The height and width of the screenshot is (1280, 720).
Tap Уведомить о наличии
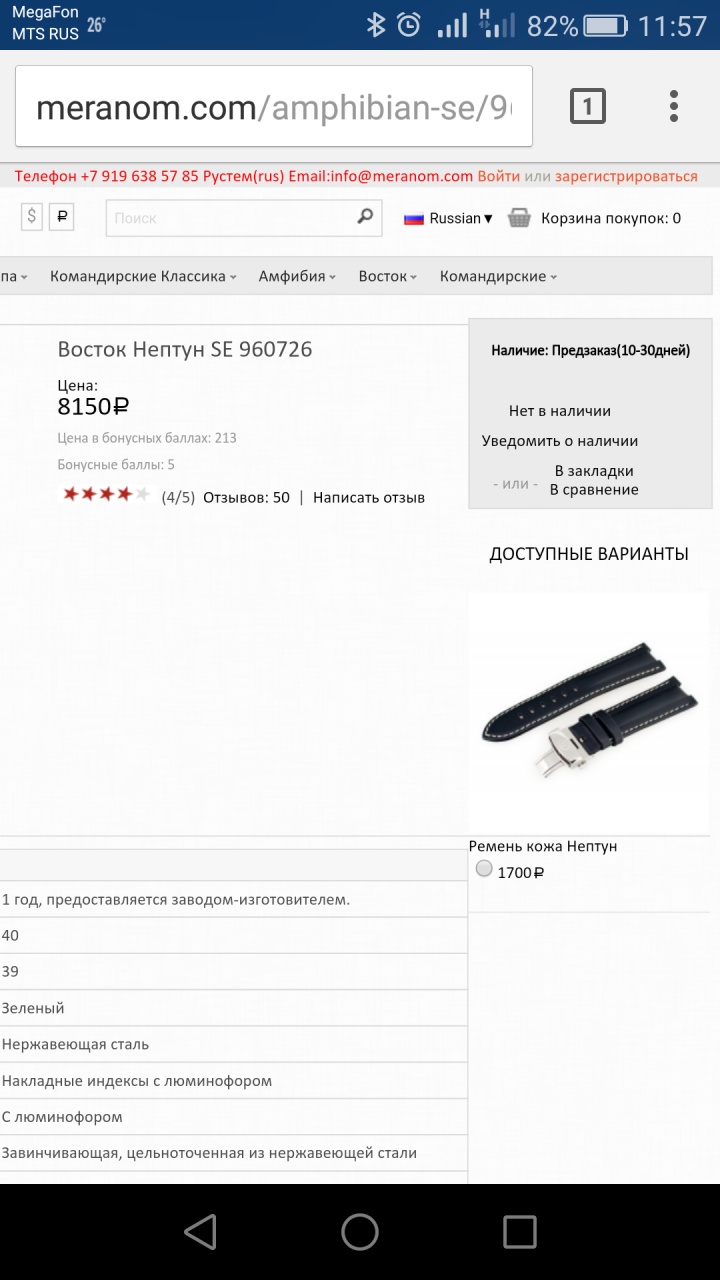click(560, 441)
